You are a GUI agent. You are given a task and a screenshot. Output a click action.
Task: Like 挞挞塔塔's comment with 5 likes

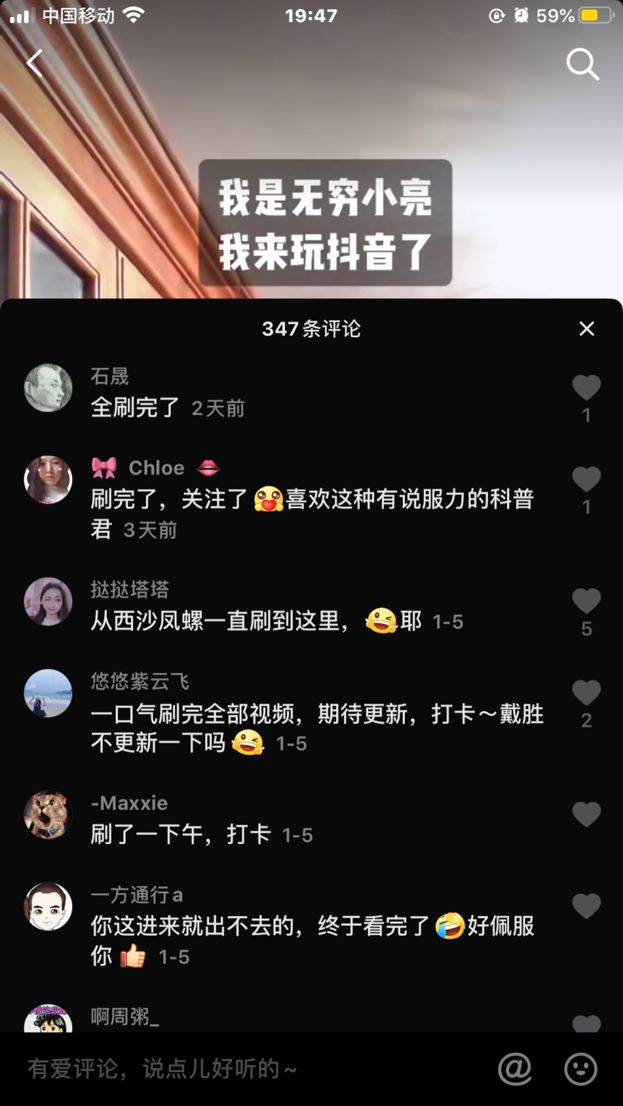click(x=586, y=602)
